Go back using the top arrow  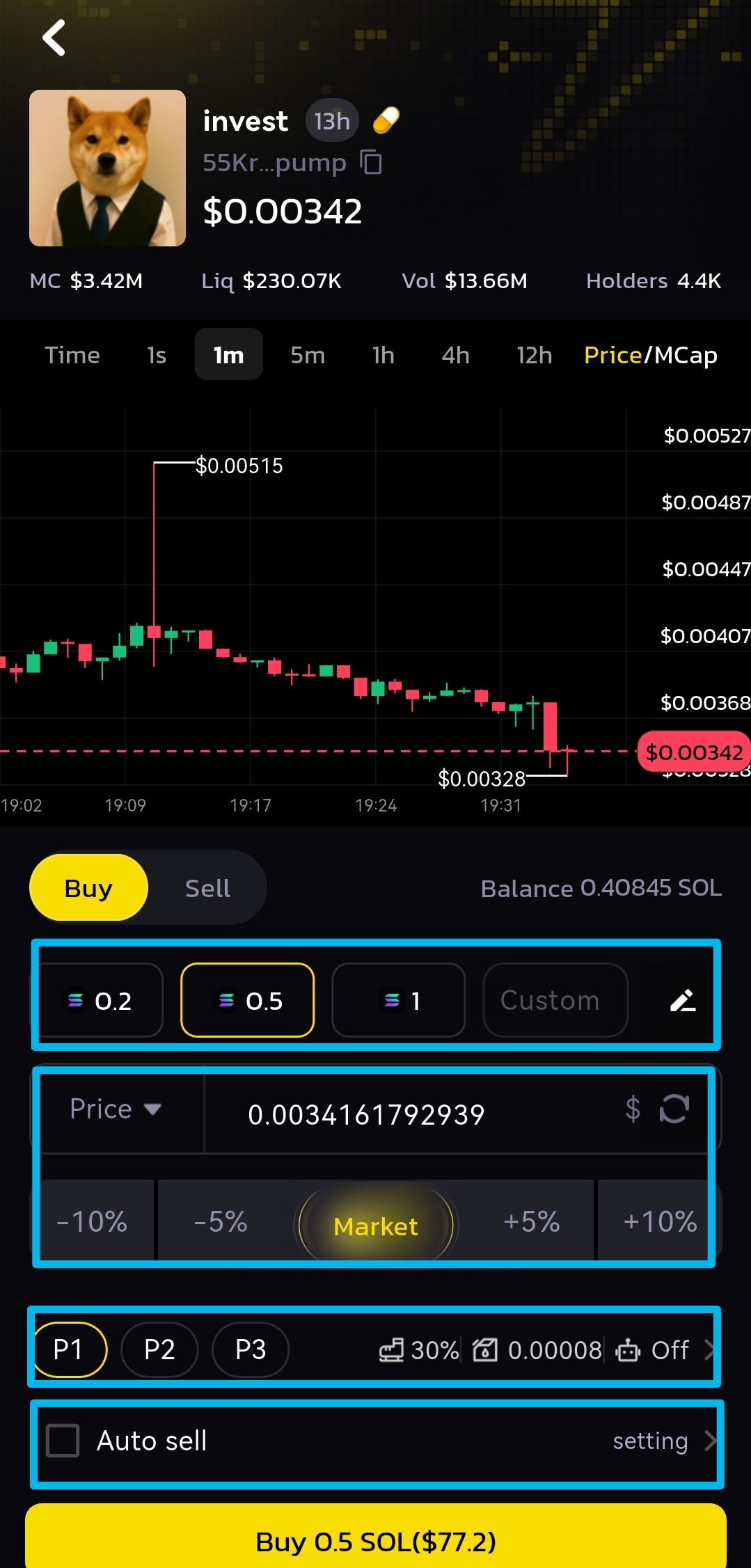pyautogui.click(x=54, y=38)
